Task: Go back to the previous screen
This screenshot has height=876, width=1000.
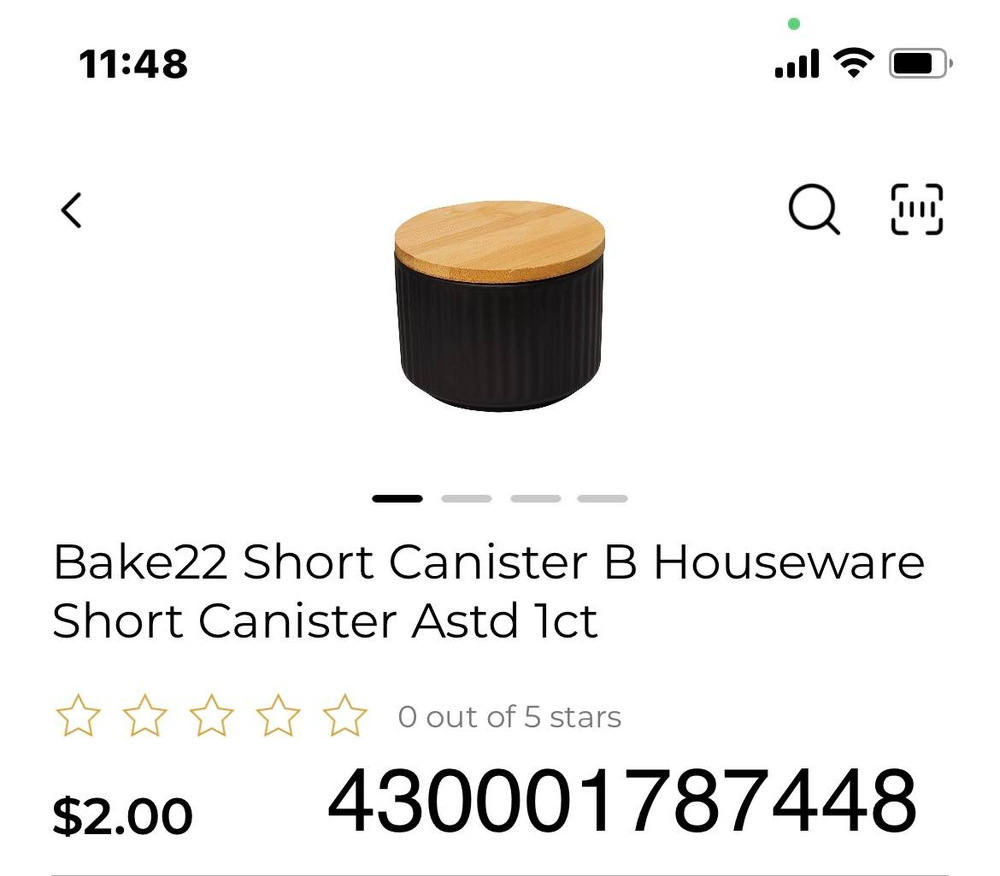Action: pos(71,210)
